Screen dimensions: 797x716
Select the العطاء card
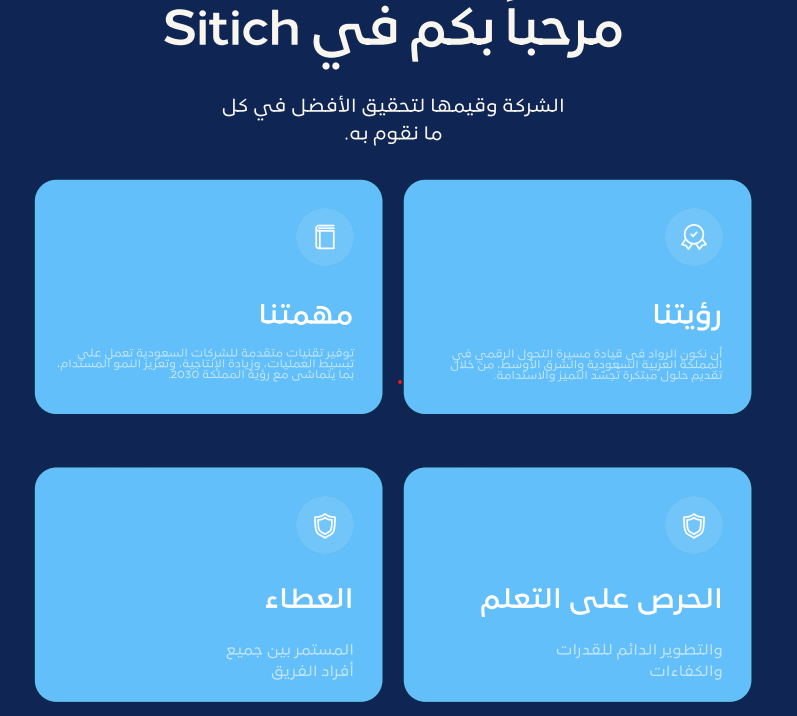[x=208, y=585]
